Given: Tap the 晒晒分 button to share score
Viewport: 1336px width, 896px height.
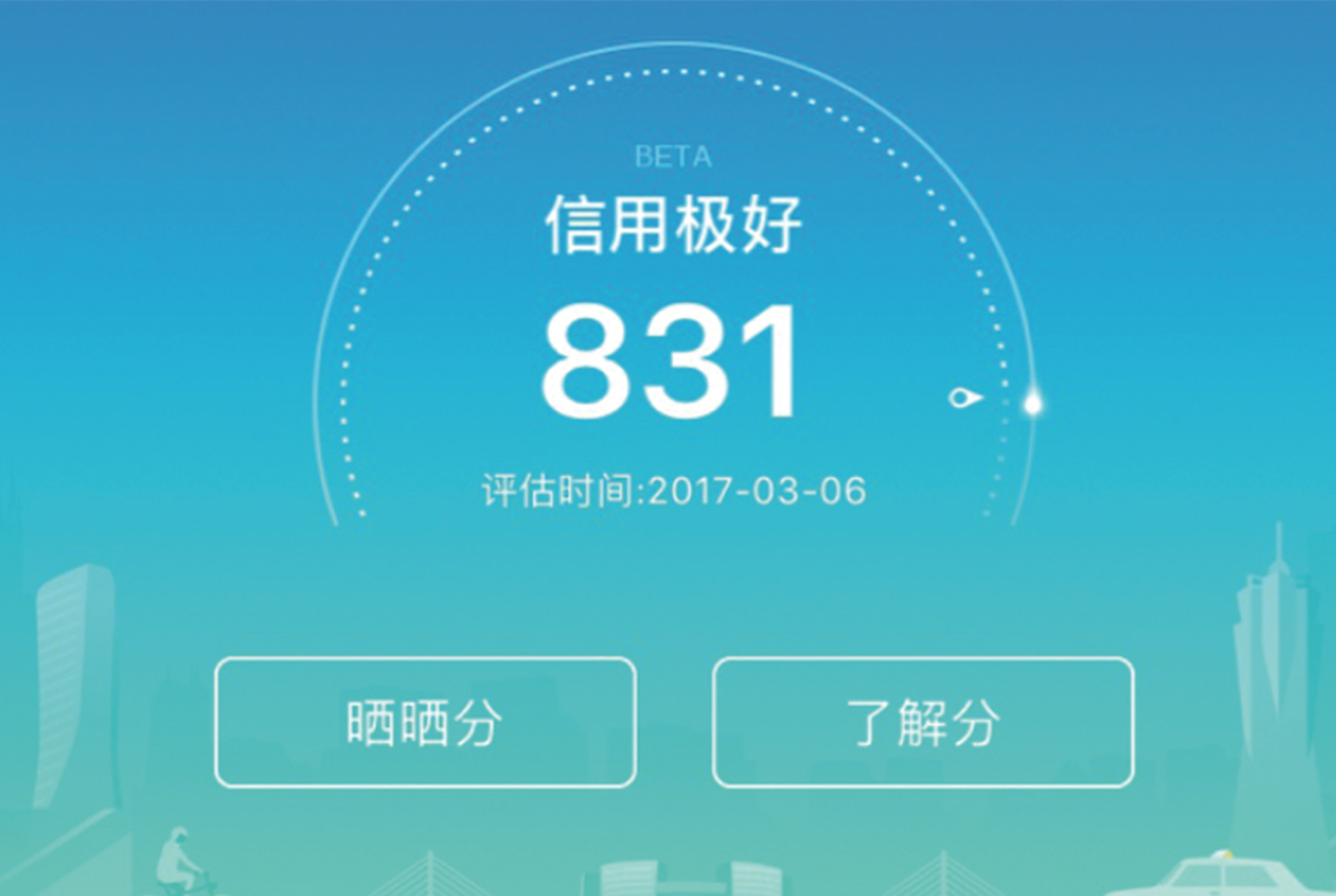Looking at the screenshot, I should click(425, 723).
